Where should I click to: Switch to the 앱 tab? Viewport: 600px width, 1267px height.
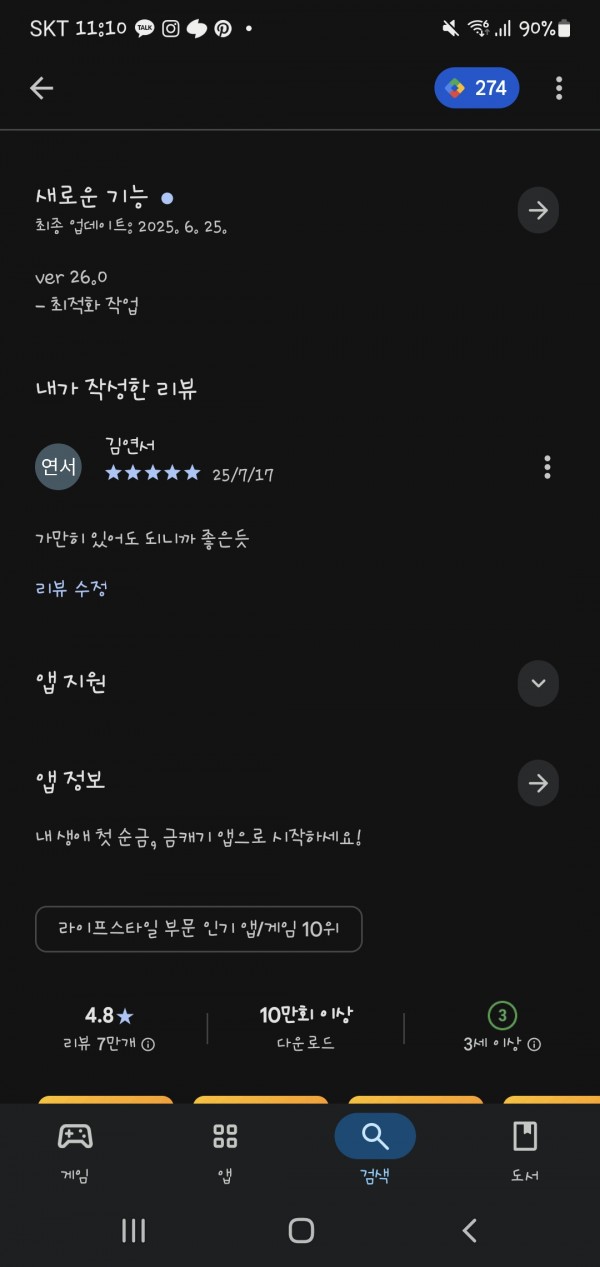point(225,1150)
